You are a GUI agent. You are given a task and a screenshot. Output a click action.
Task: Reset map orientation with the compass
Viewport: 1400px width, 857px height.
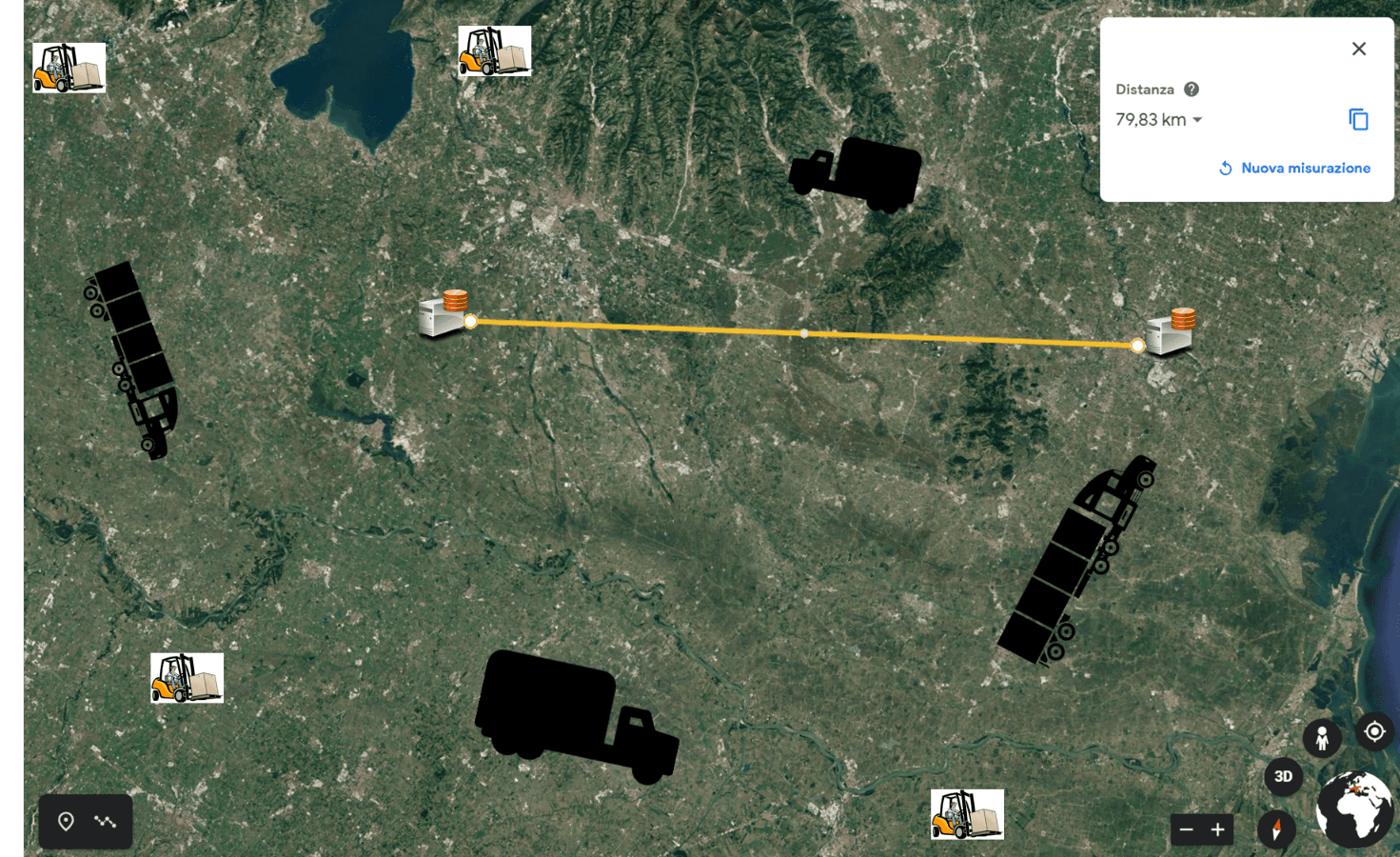(1276, 829)
